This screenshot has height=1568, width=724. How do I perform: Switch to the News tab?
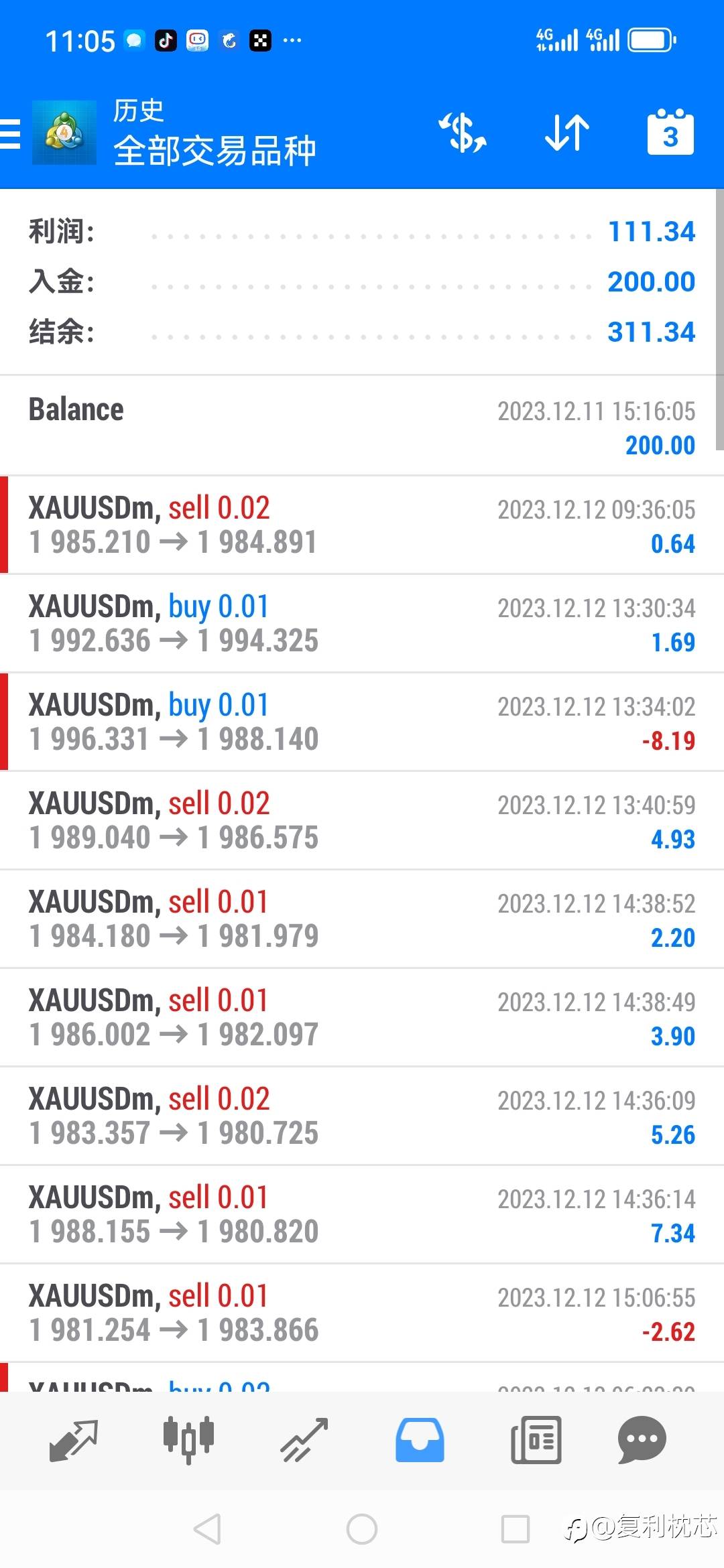[536, 1439]
